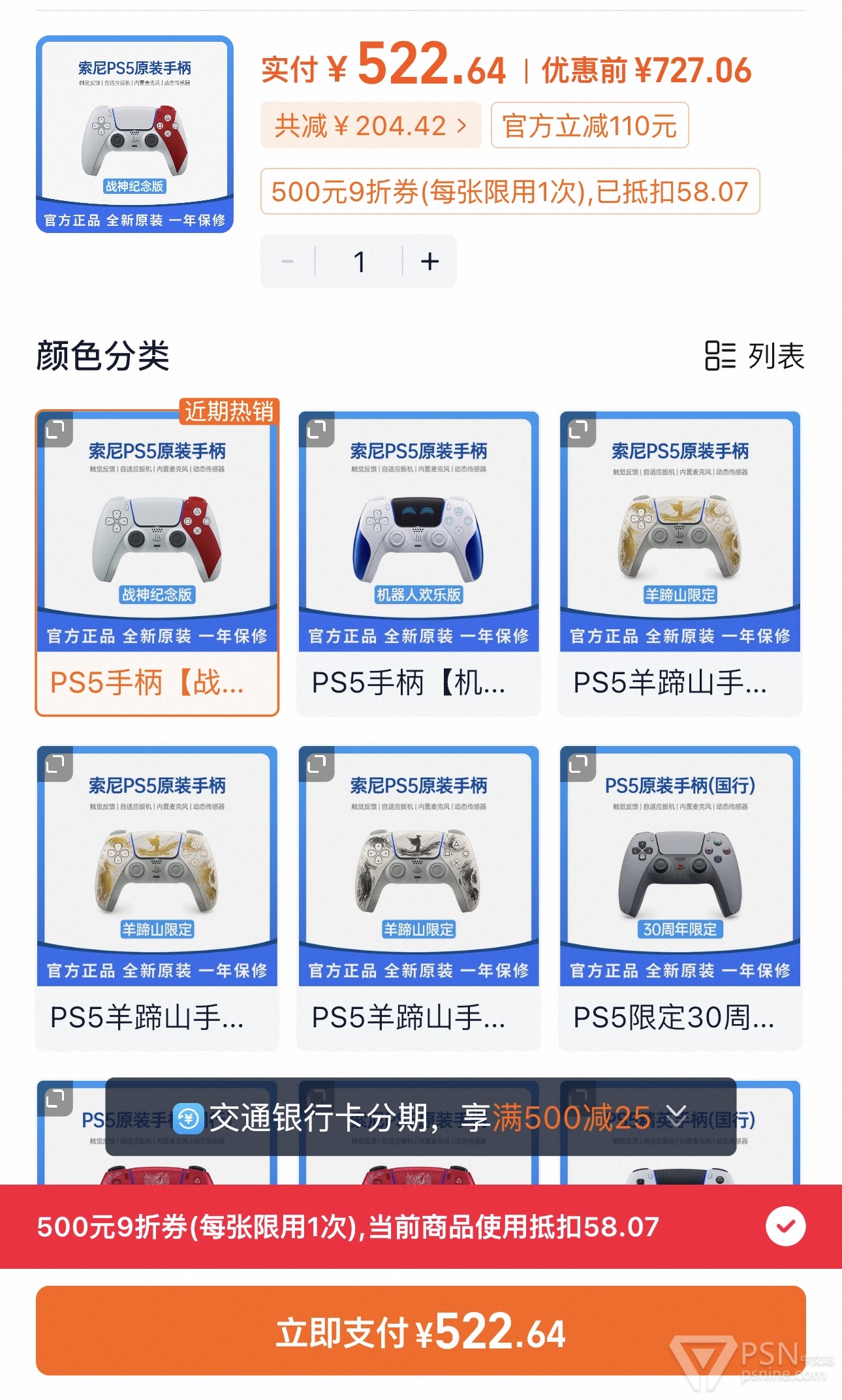Tap 立即支付 ¥522.64 to pay

coord(420,1331)
